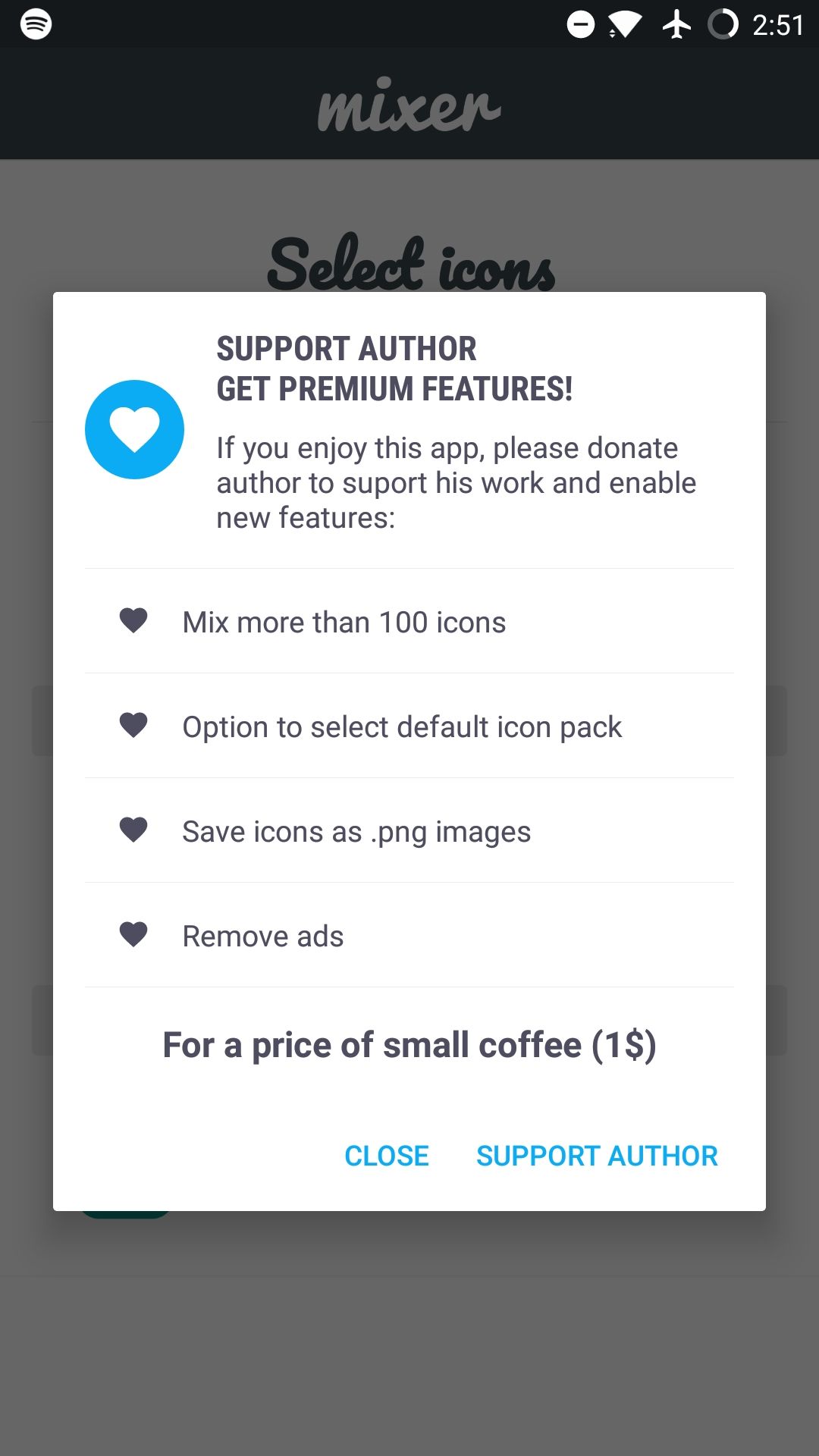Viewport: 819px width, 1456px height.
Task: Click the price of small coffee text
Action: point(409,1044)
